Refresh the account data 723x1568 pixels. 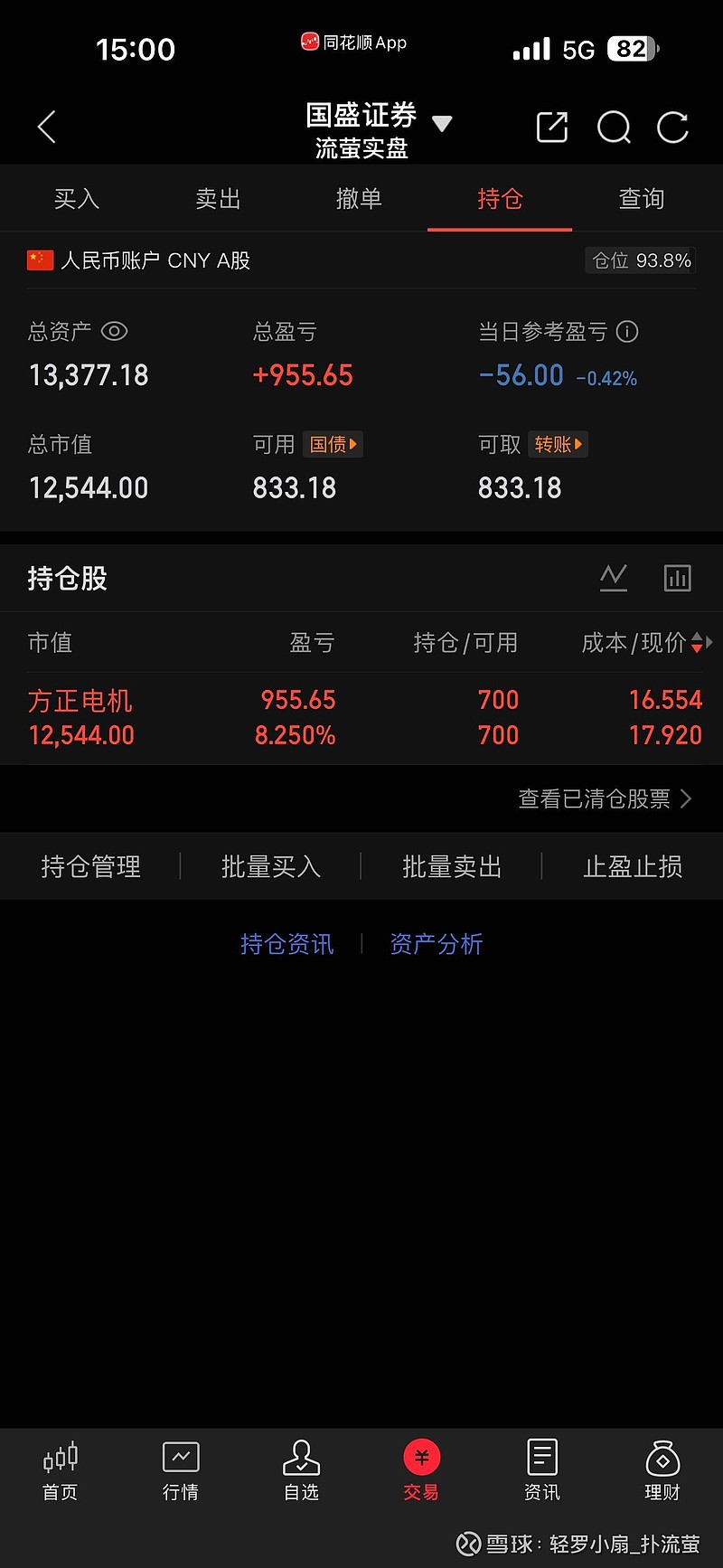[672, 128]
